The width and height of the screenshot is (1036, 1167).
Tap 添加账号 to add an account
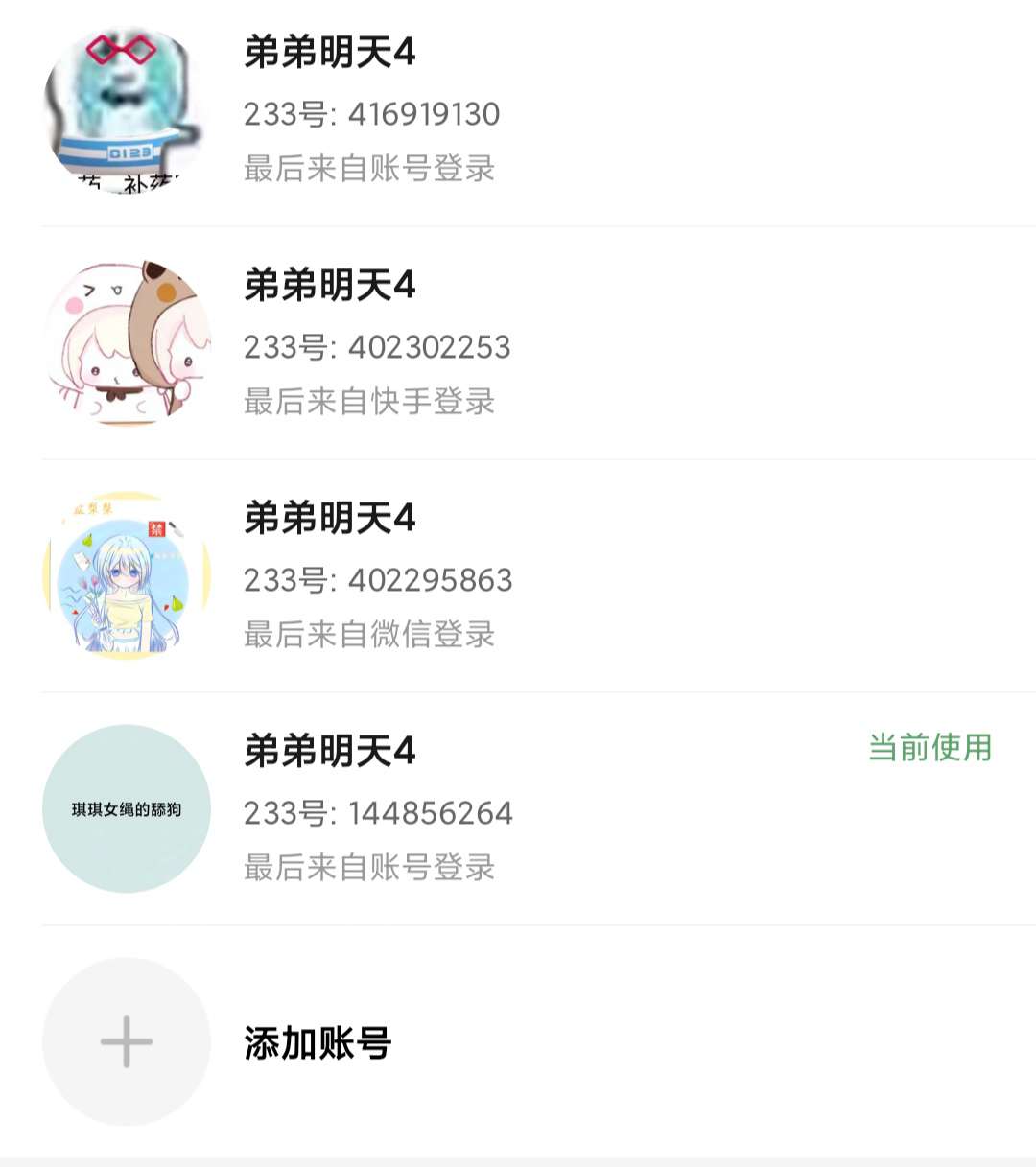click(x=317, y=1042)
